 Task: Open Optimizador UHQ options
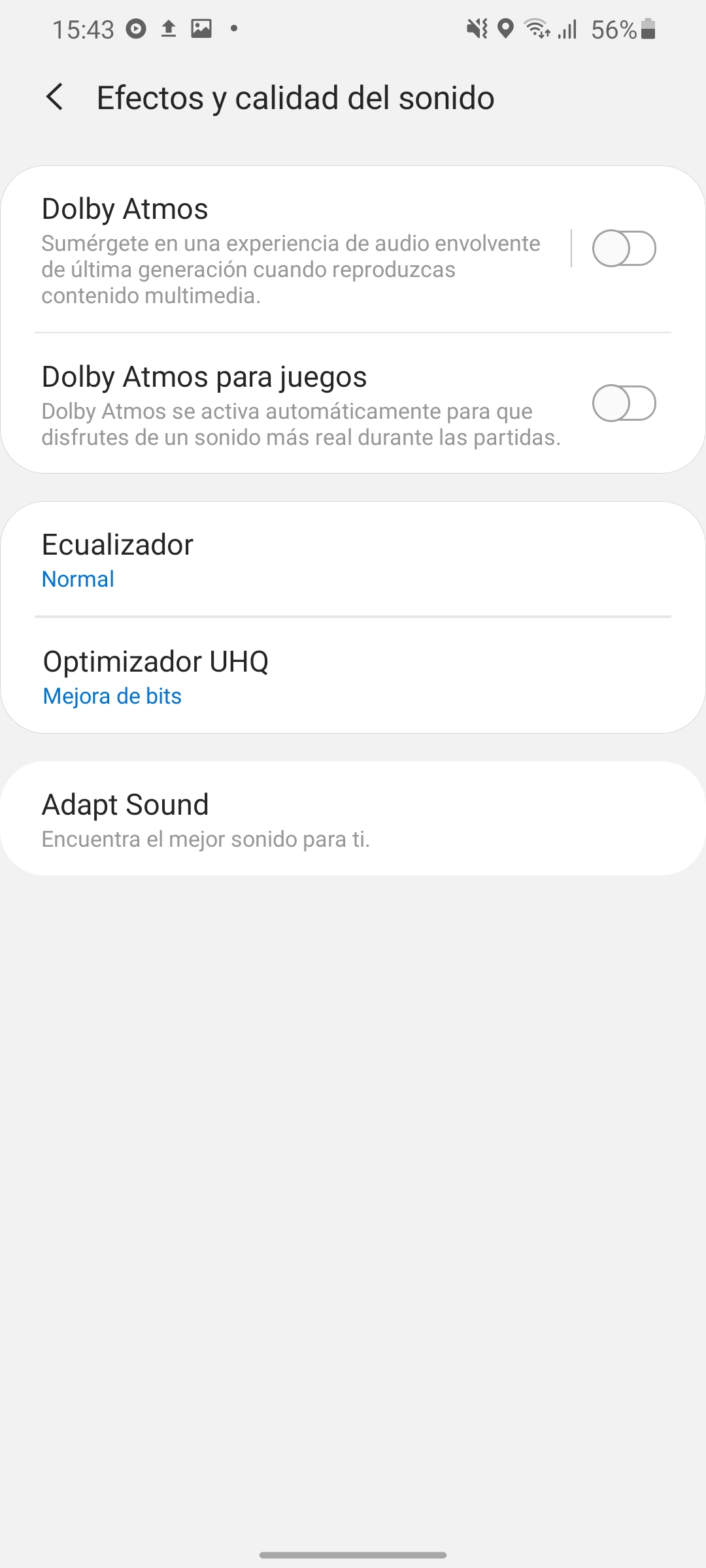coord(353,676)
